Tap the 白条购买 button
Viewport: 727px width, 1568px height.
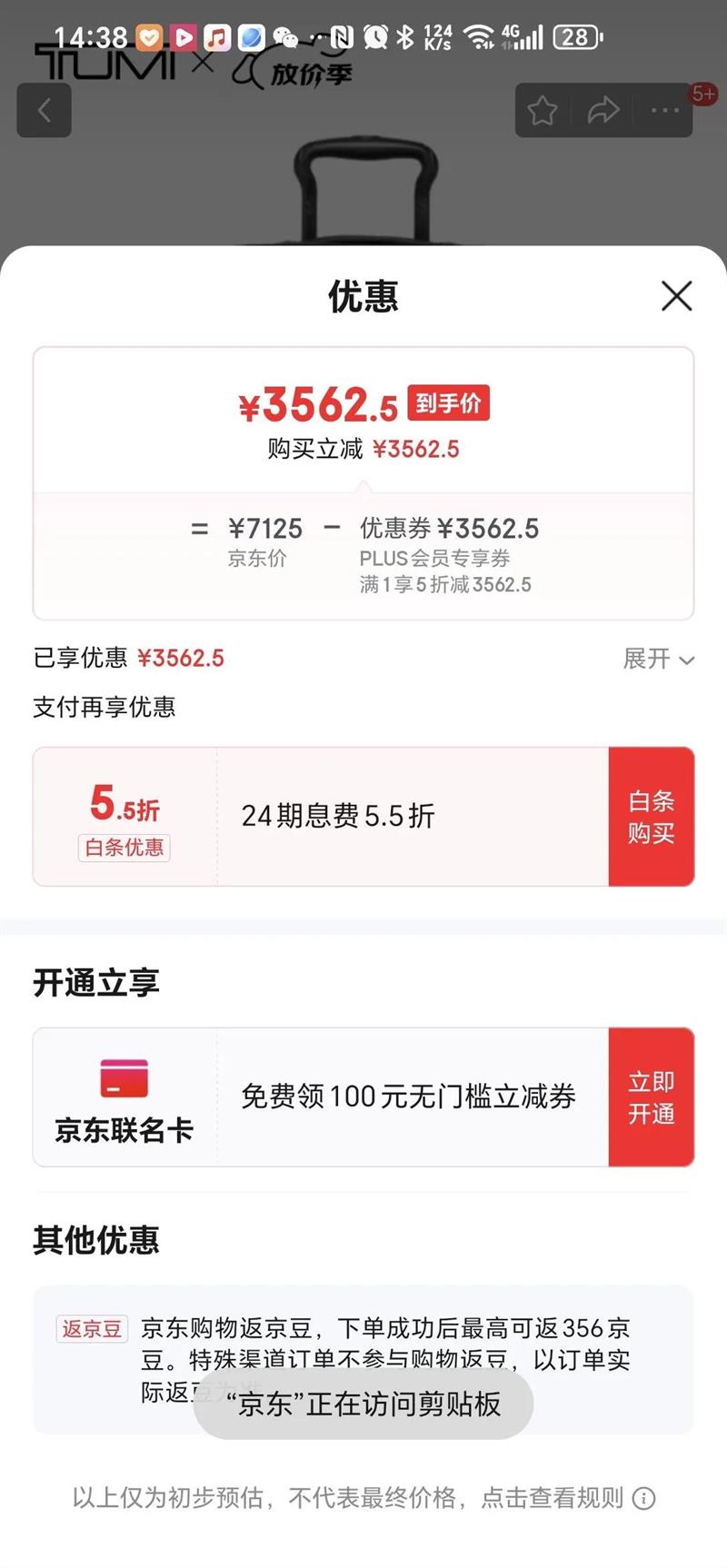coord(651,817)
